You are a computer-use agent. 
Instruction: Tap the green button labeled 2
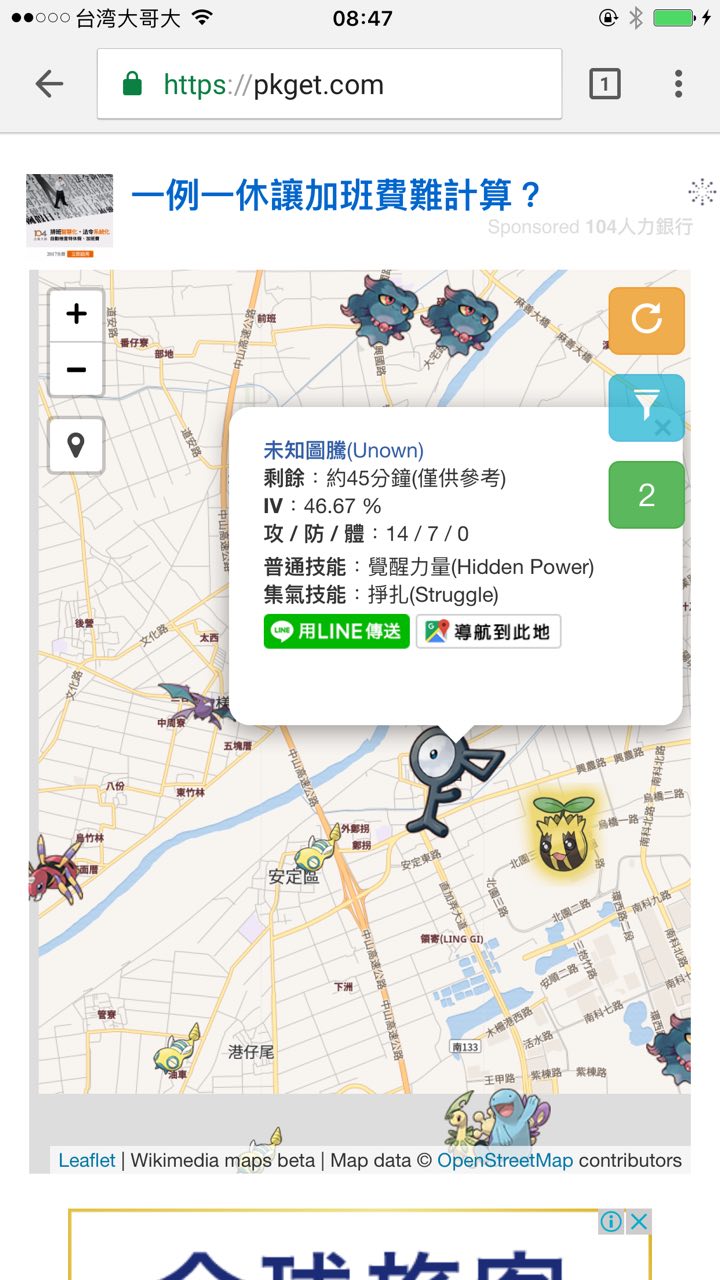[646, 494]
